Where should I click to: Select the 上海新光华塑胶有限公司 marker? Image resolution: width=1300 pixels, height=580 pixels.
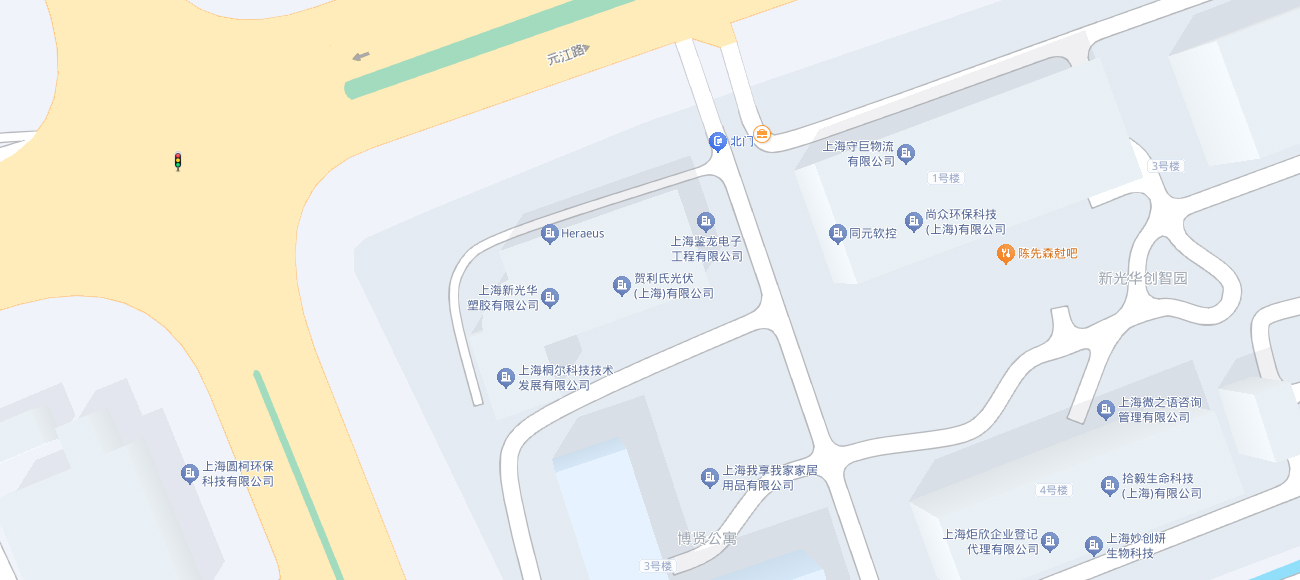pos(550,297)
